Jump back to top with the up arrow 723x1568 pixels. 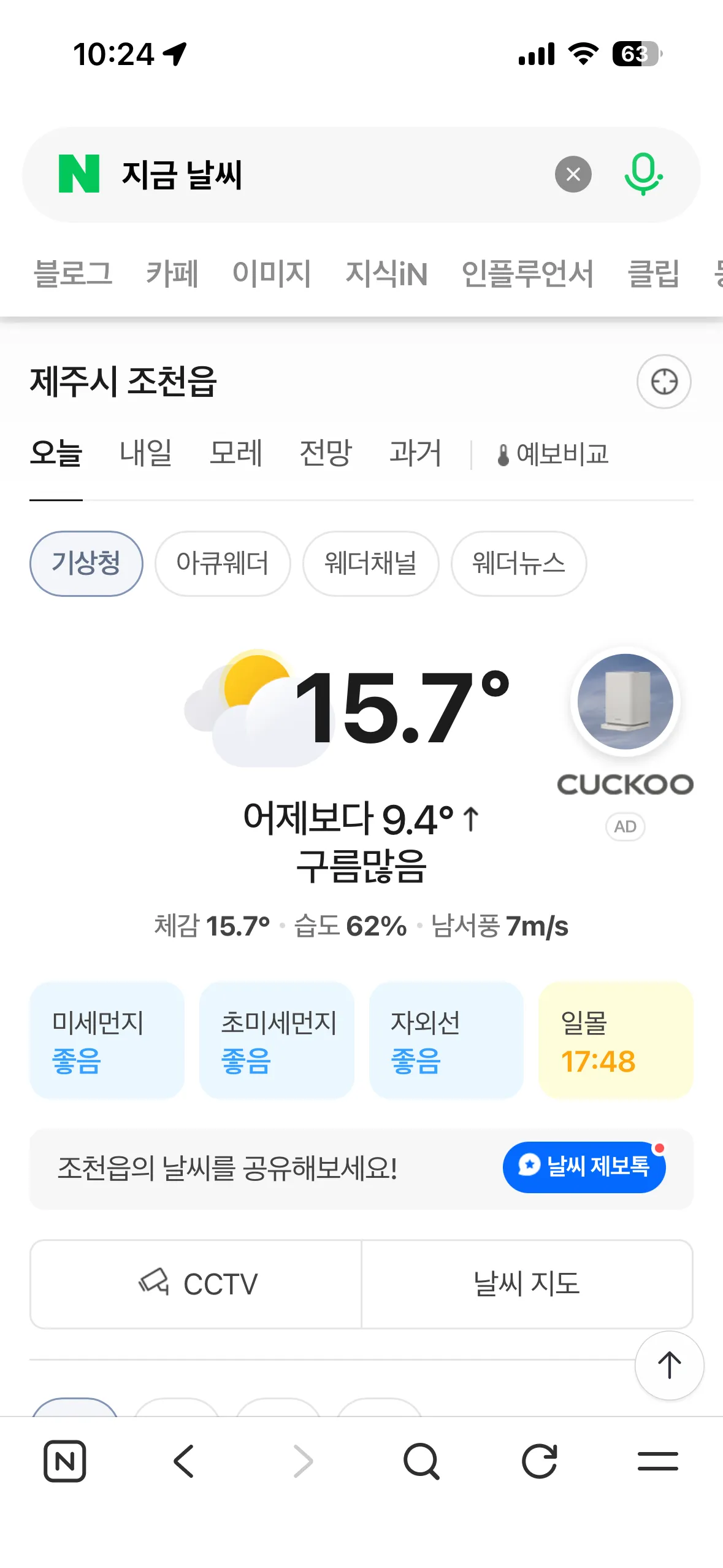[x=669, y=1366]
